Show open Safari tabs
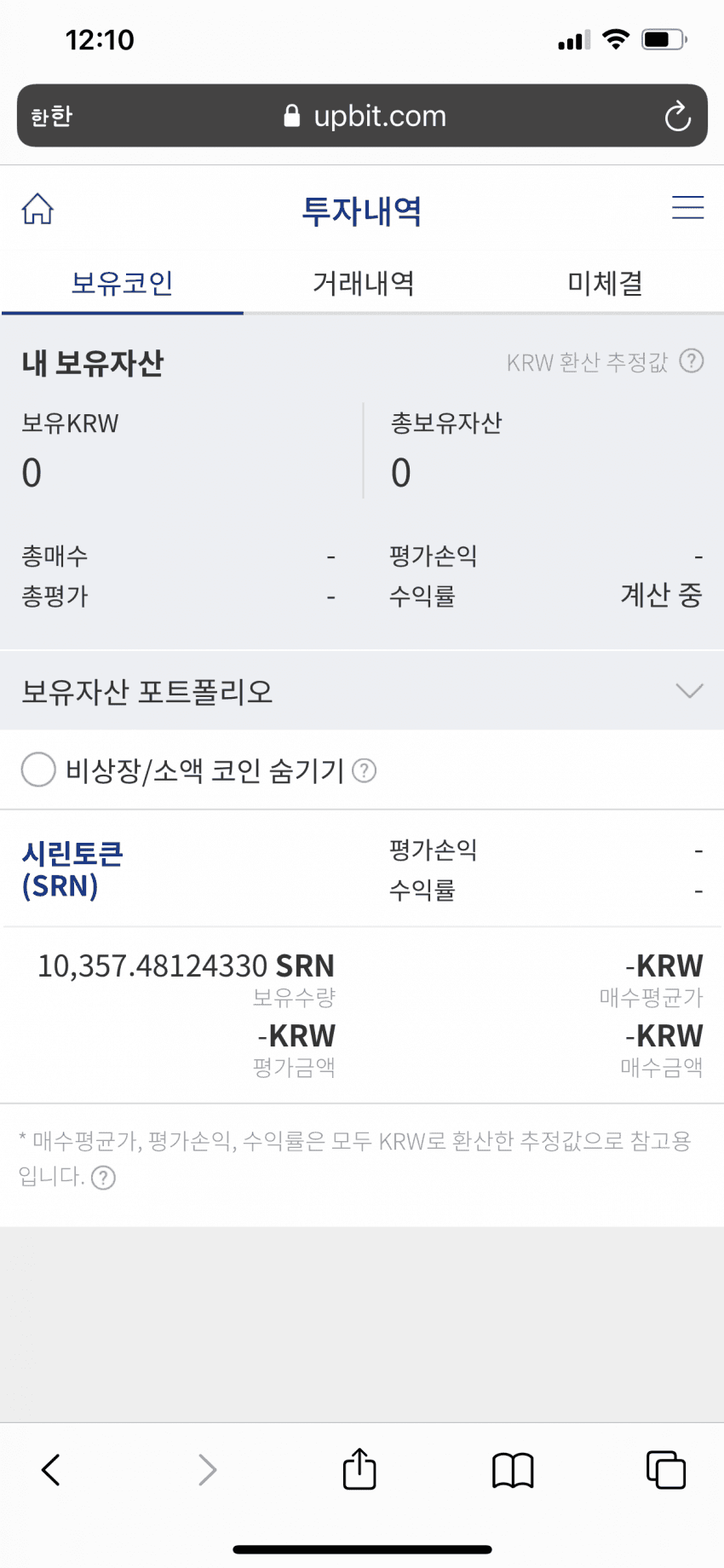This screenshot has width=724, height=1568. coord(666,1470)
